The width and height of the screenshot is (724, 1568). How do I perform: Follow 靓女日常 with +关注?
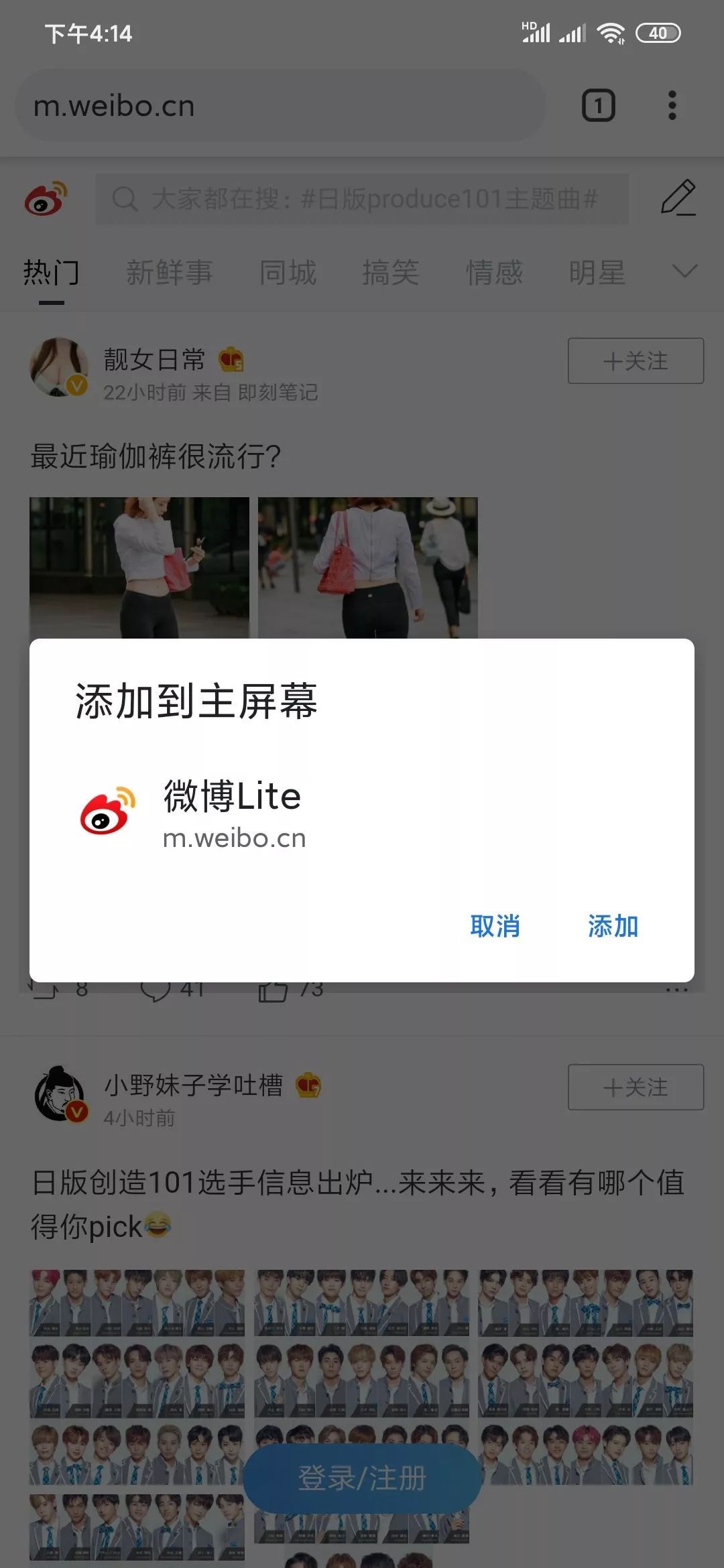636,361
